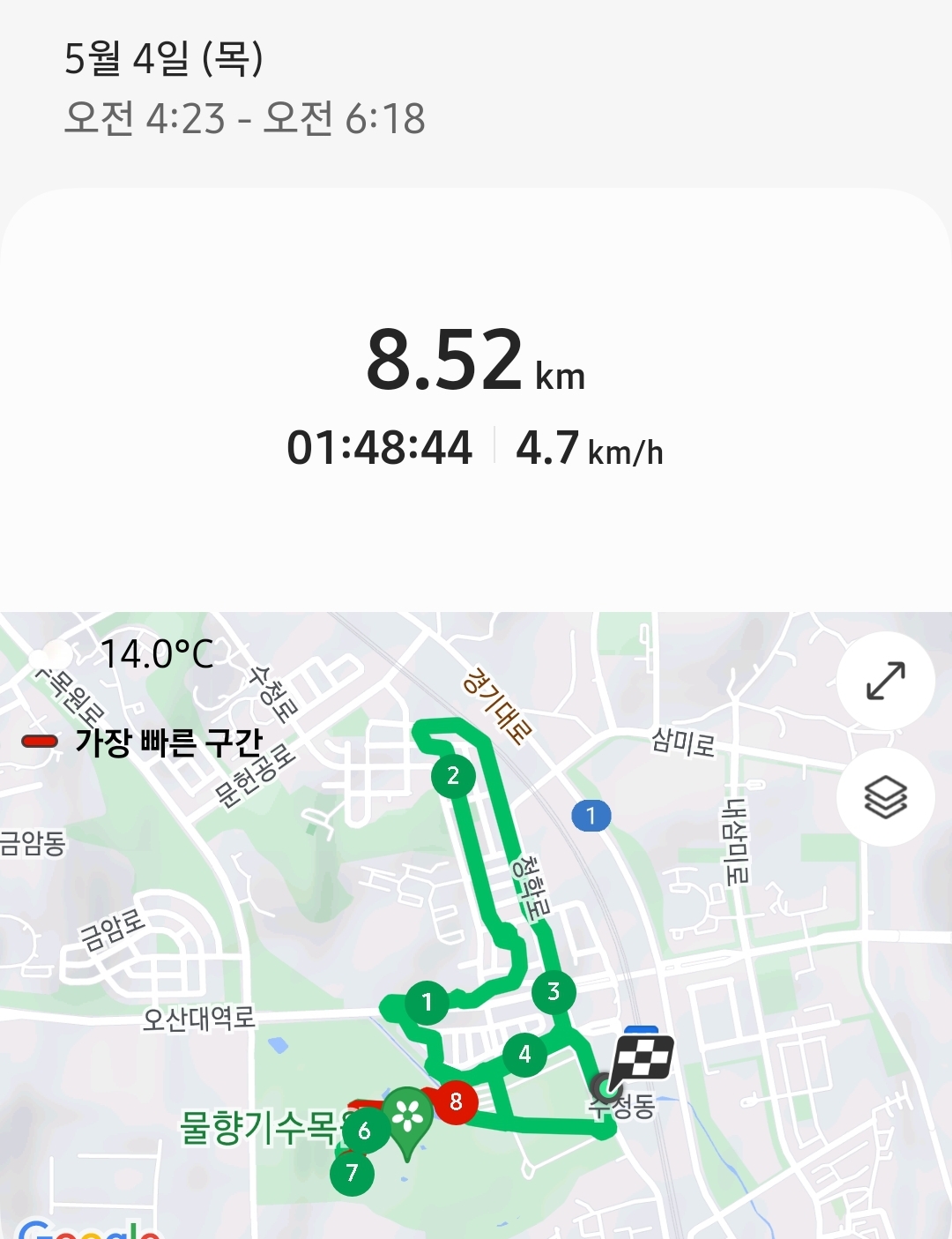952x1239 pixels.
Task: Expand the map to full screen
Action: [885, 681]
